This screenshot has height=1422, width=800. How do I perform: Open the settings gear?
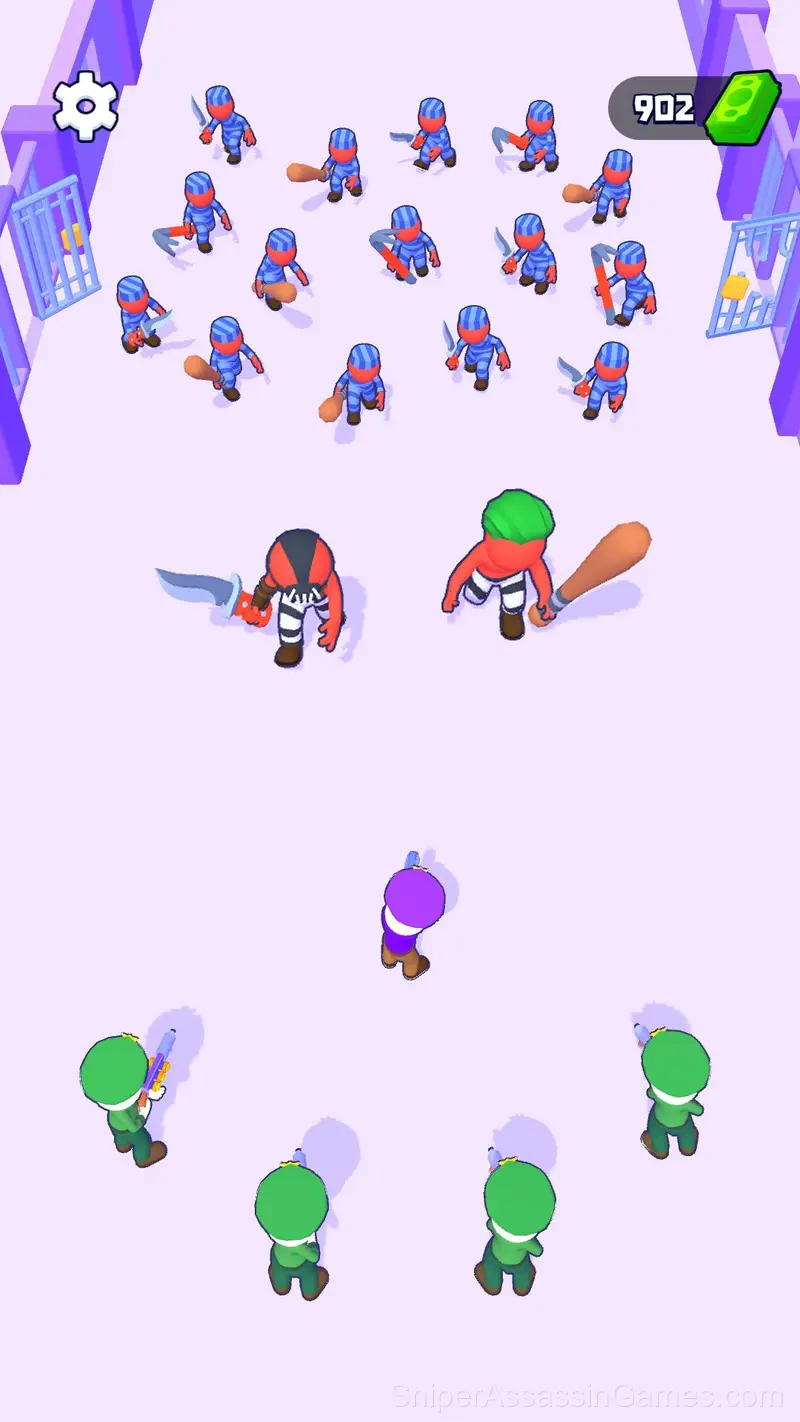[x=85, y=106]
